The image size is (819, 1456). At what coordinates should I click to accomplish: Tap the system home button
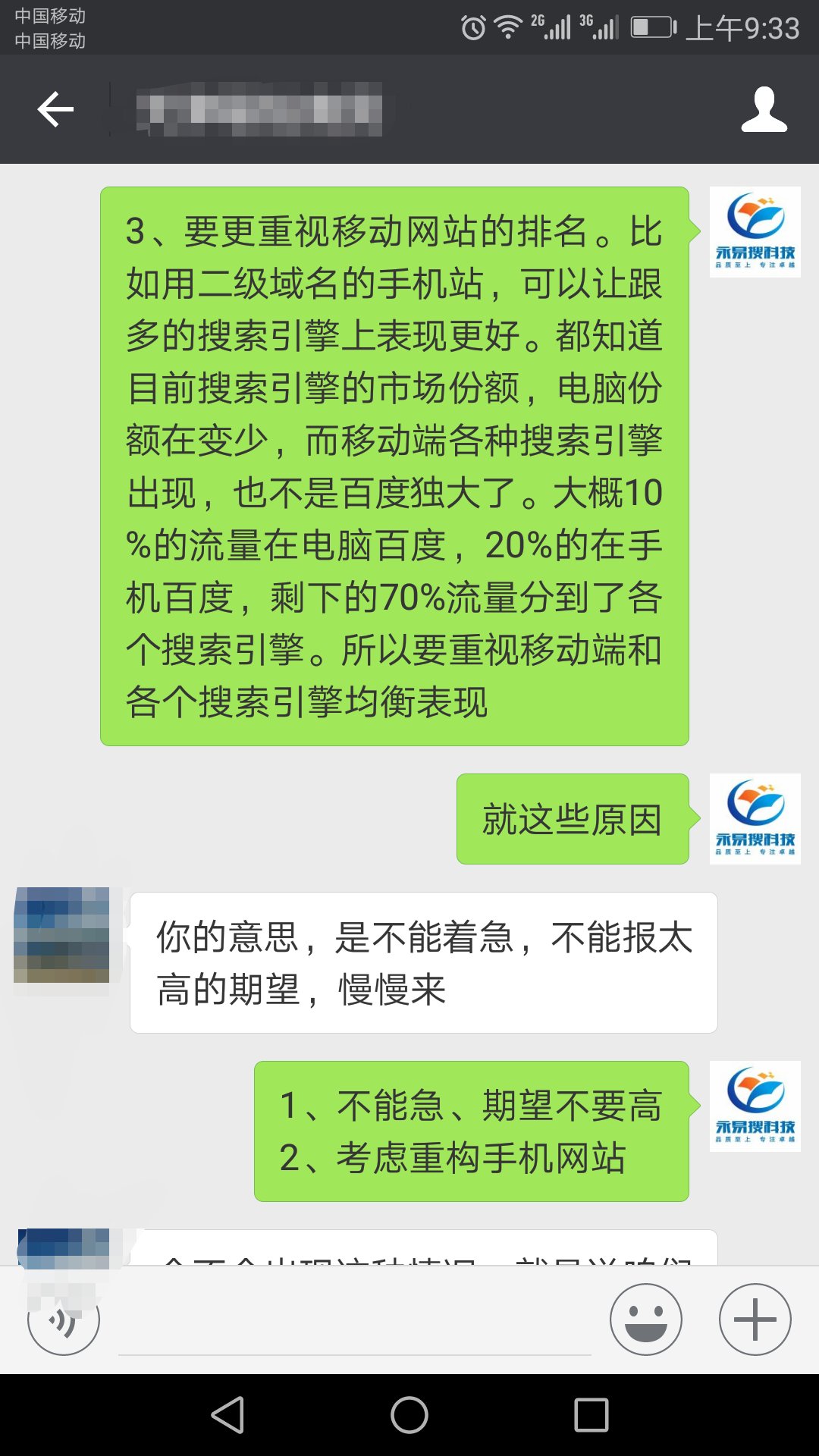tap(409, 1415)
